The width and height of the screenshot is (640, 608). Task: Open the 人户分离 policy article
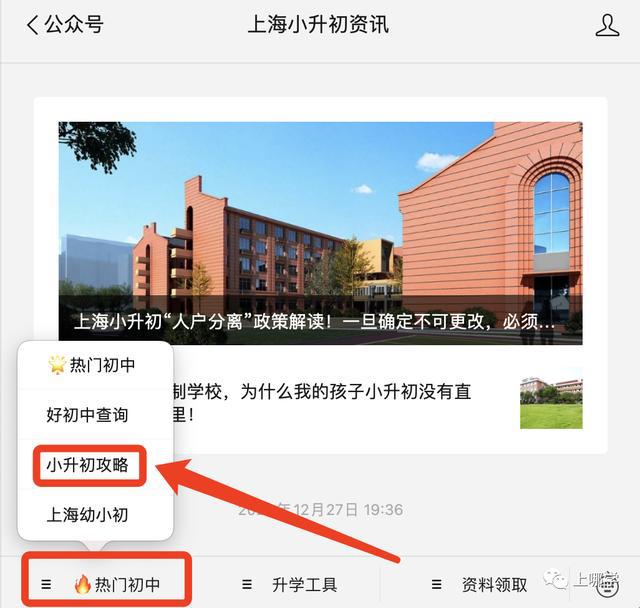pos(320,233)
